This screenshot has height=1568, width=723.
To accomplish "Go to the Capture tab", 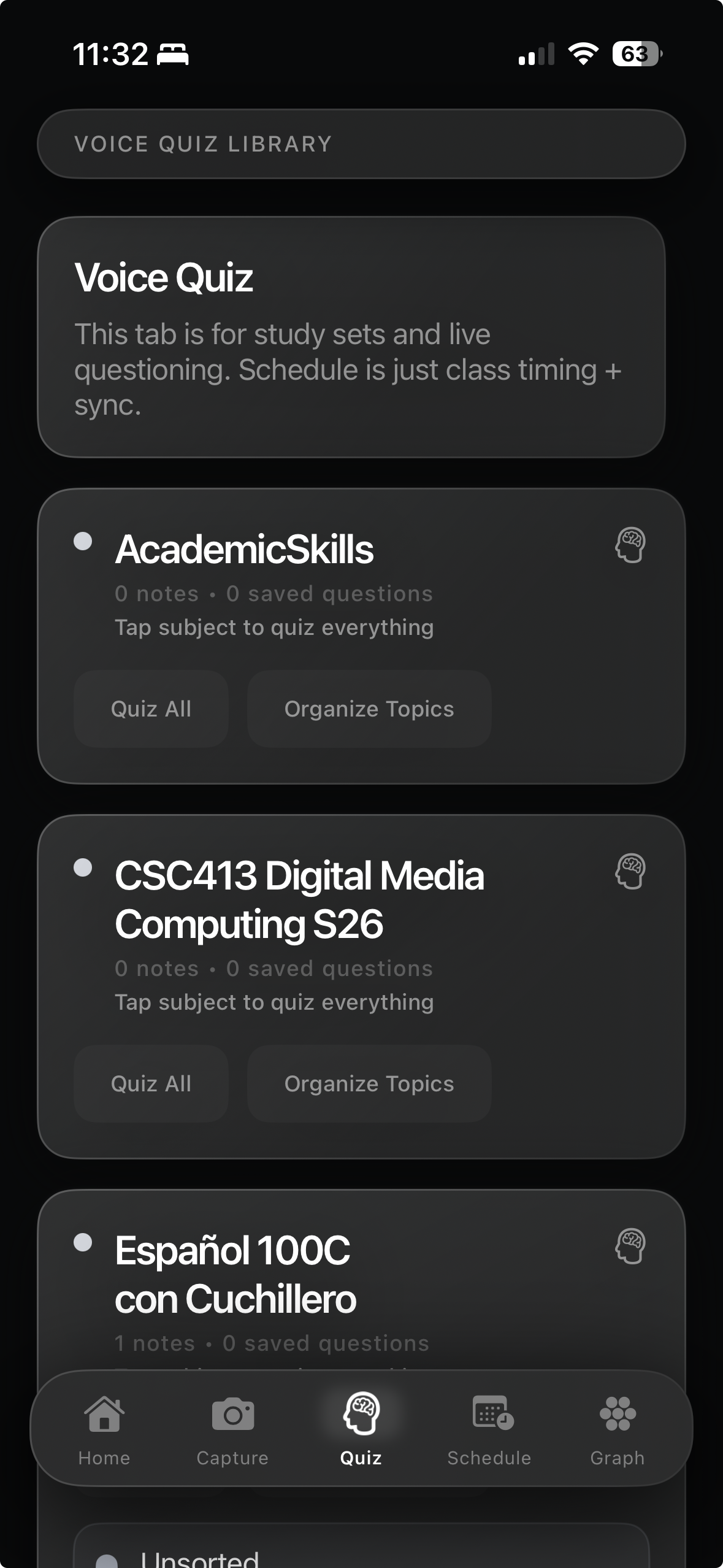I will (x=232, y=1429).
